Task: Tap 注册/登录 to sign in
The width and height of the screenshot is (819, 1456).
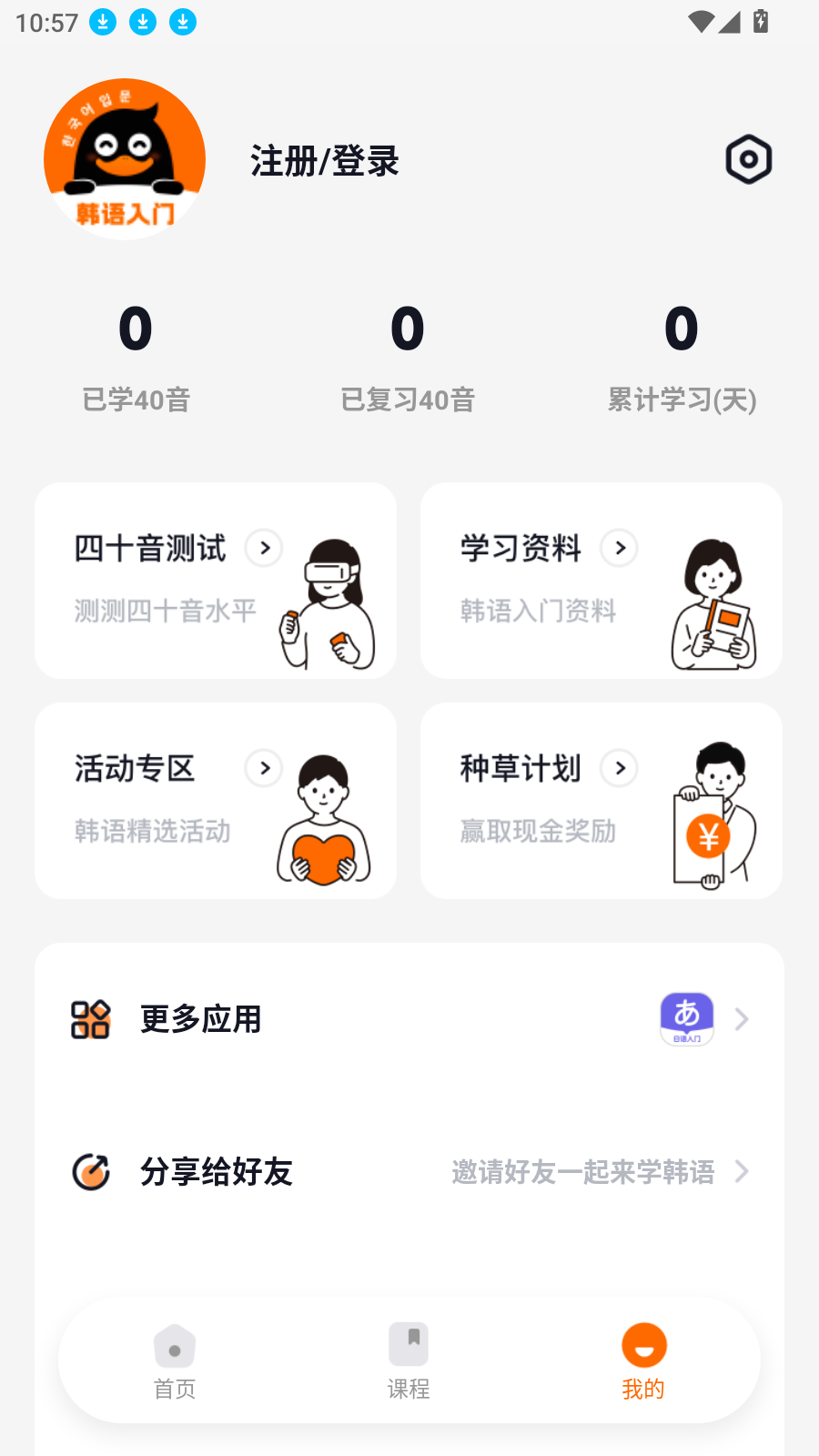Action: pos(324,160)
